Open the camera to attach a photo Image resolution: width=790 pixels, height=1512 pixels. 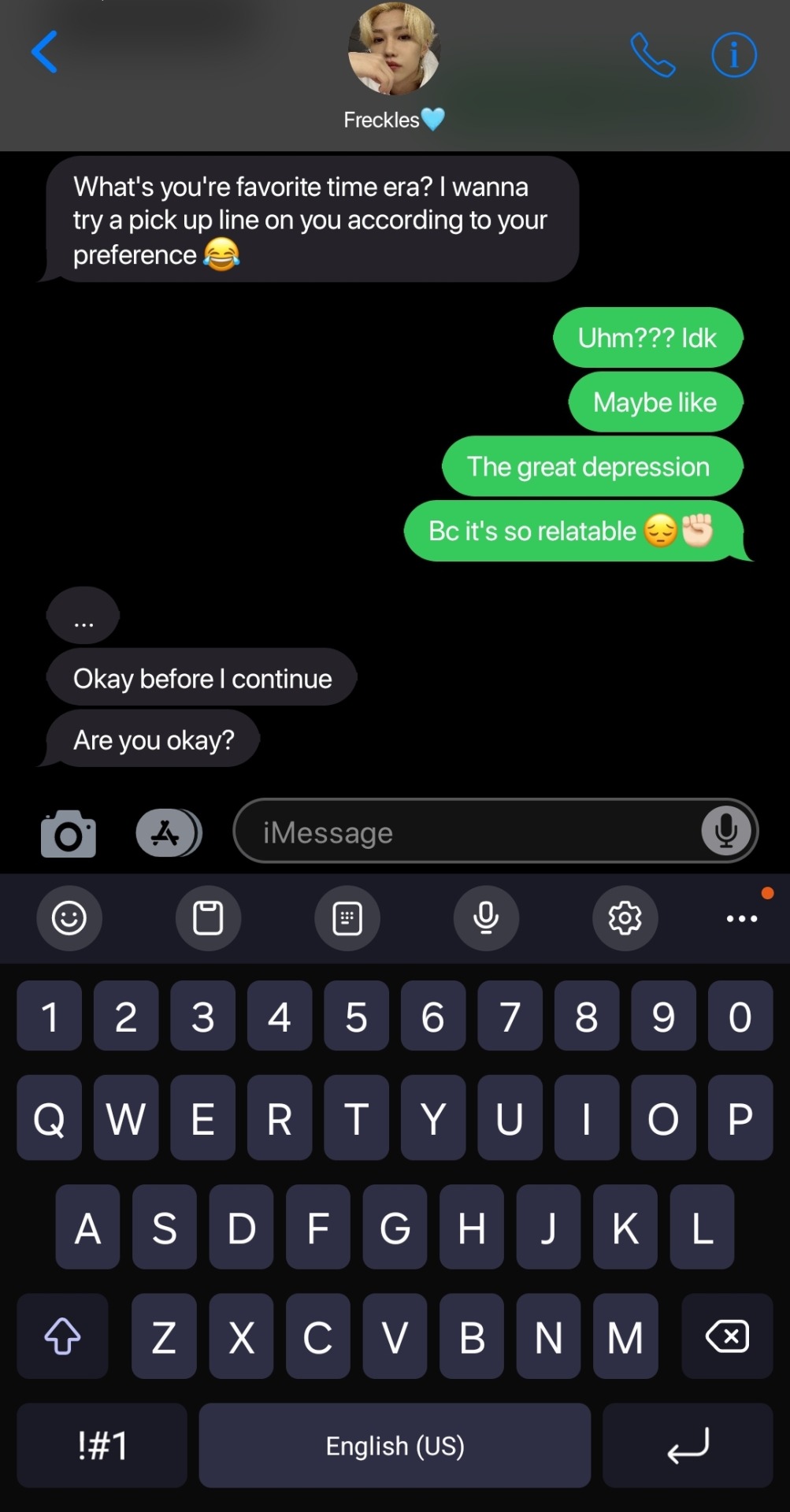pyautogui.click(x=69, y=833)
